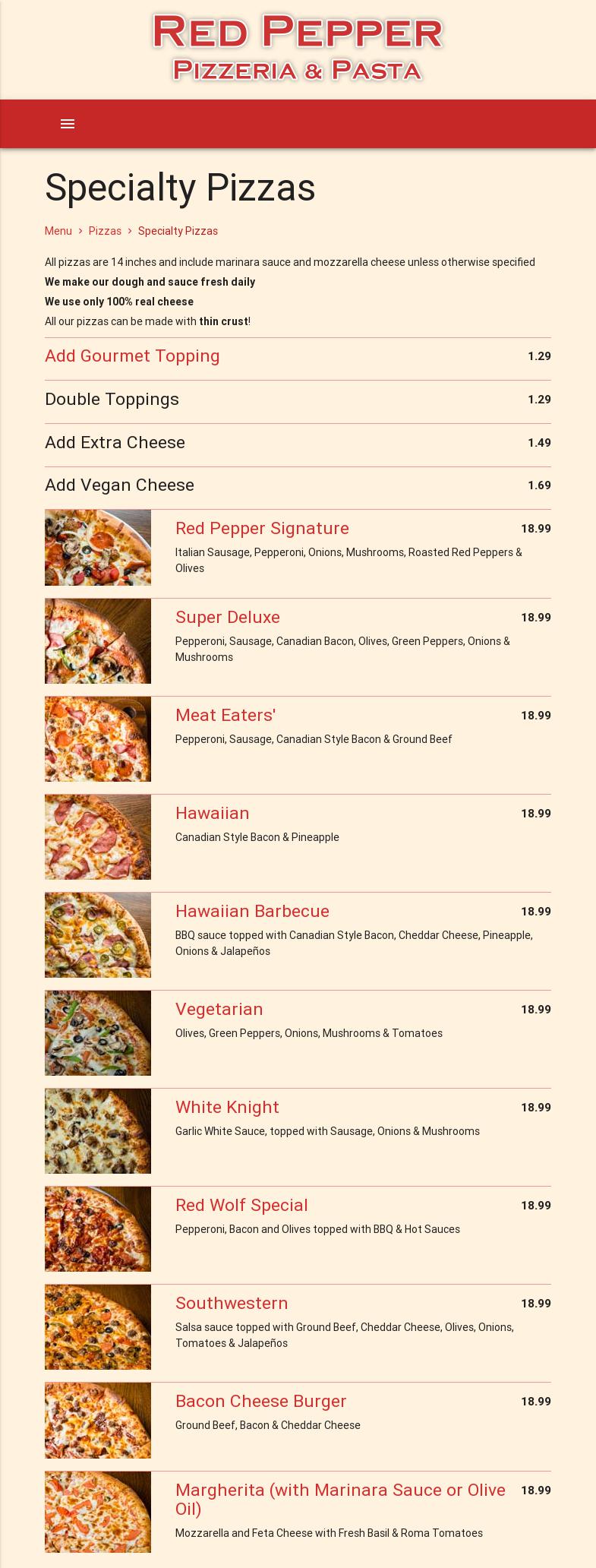This screenshot has height=1568, width=596.
Task: Select the Meat Eaters' pizza
Action: coord(225,716)
